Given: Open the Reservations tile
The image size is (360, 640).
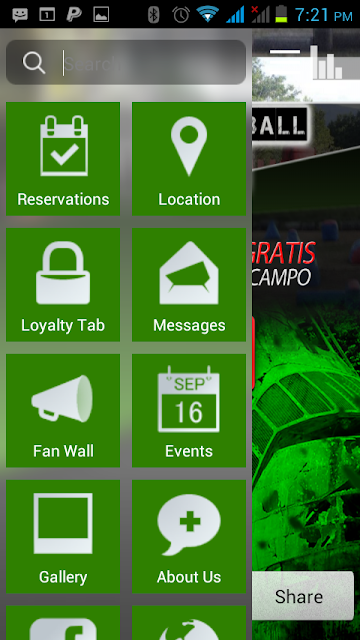Looking at the screenshot, I should click(x=63, y=159).
